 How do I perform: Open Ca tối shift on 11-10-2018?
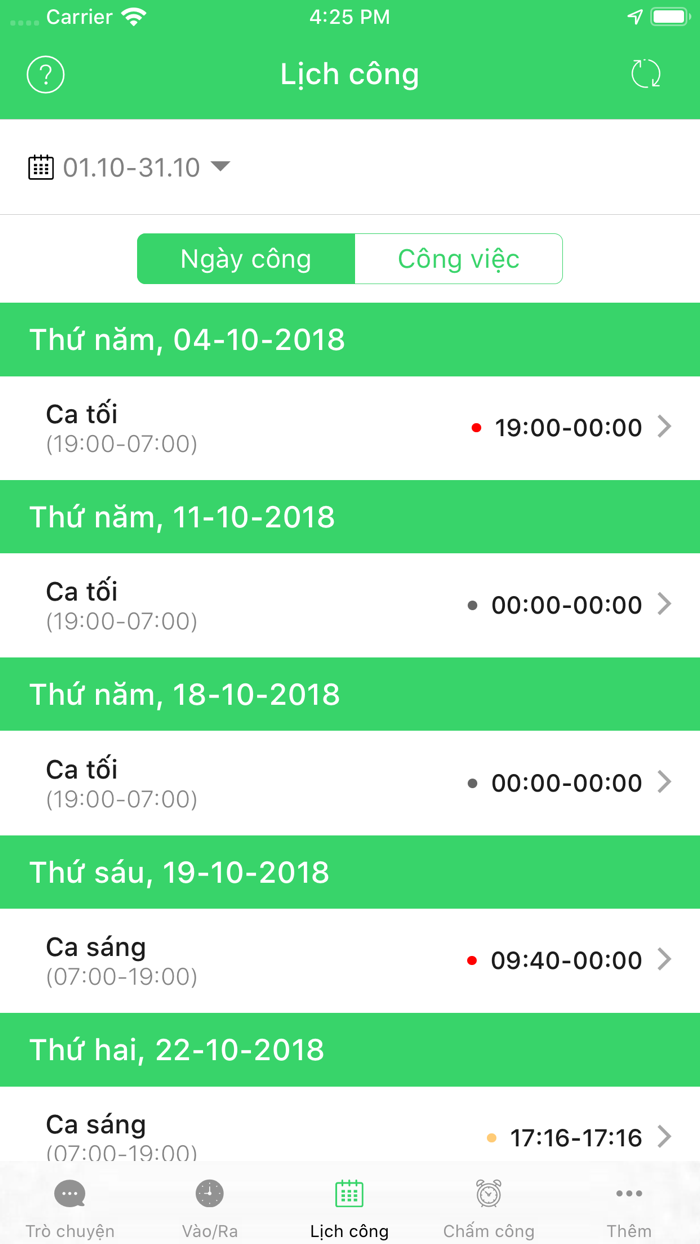tap(350, 605)
